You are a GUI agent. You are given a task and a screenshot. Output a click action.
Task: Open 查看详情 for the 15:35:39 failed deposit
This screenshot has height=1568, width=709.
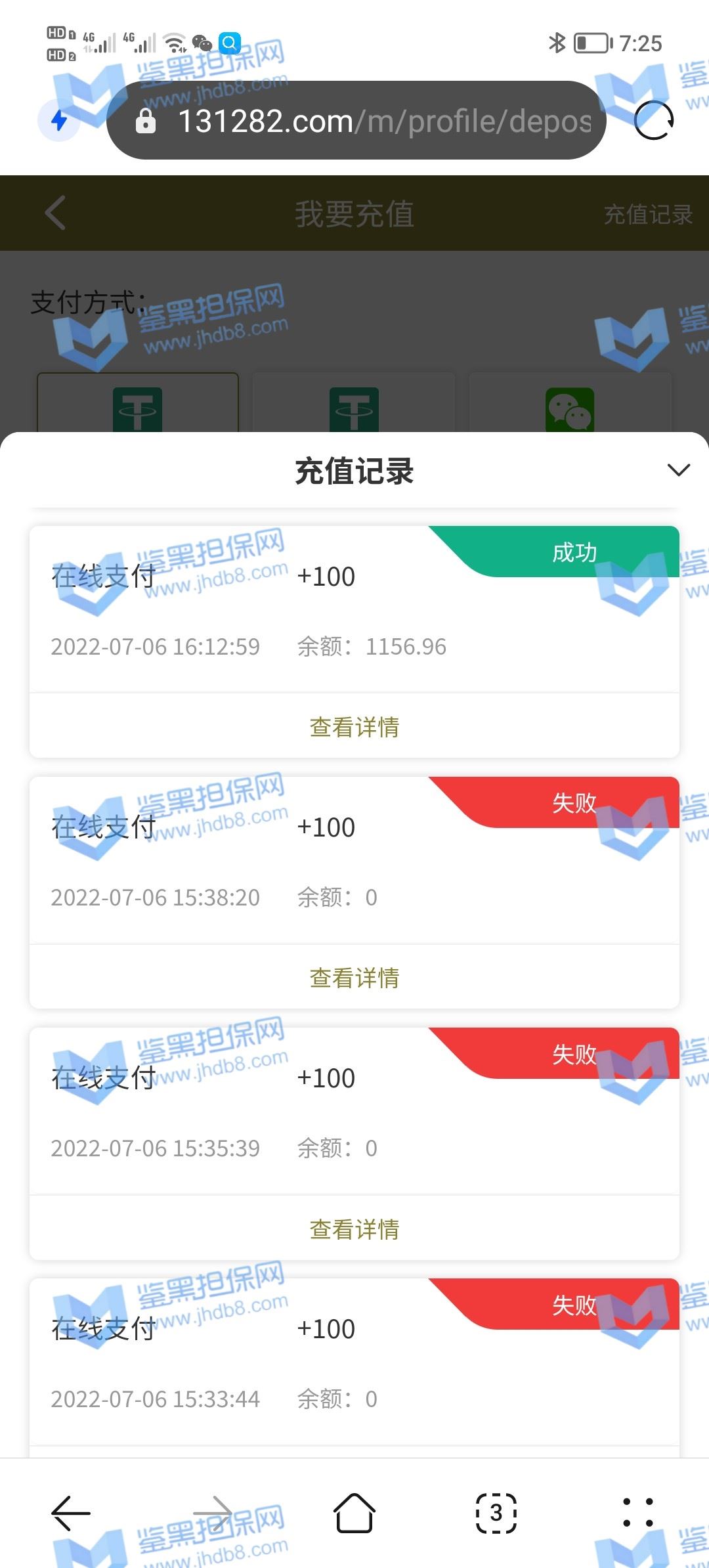(354, 1229)
